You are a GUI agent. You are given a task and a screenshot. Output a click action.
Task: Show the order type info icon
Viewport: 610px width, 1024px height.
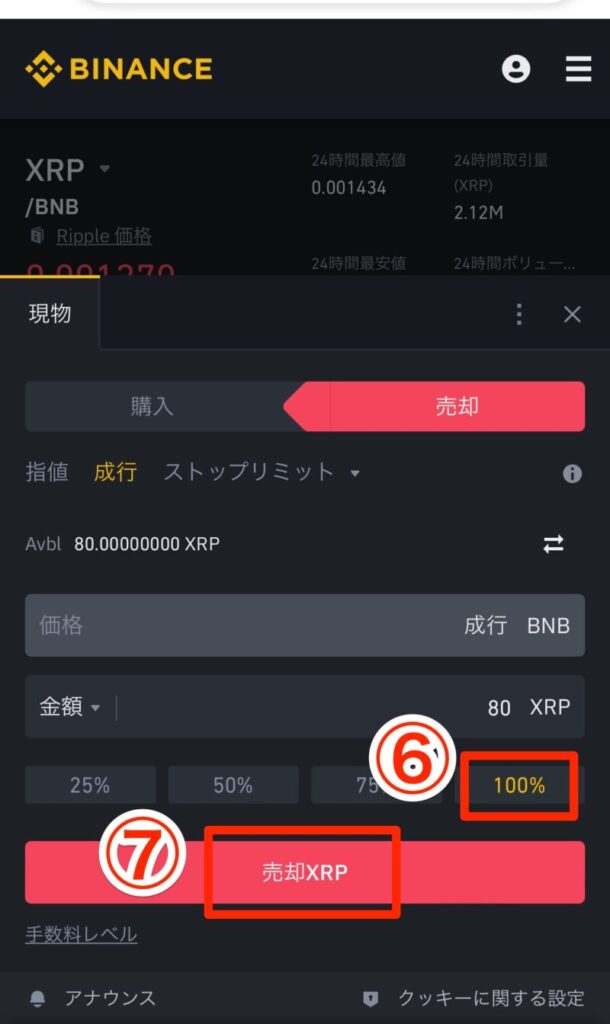click(572, 474)
